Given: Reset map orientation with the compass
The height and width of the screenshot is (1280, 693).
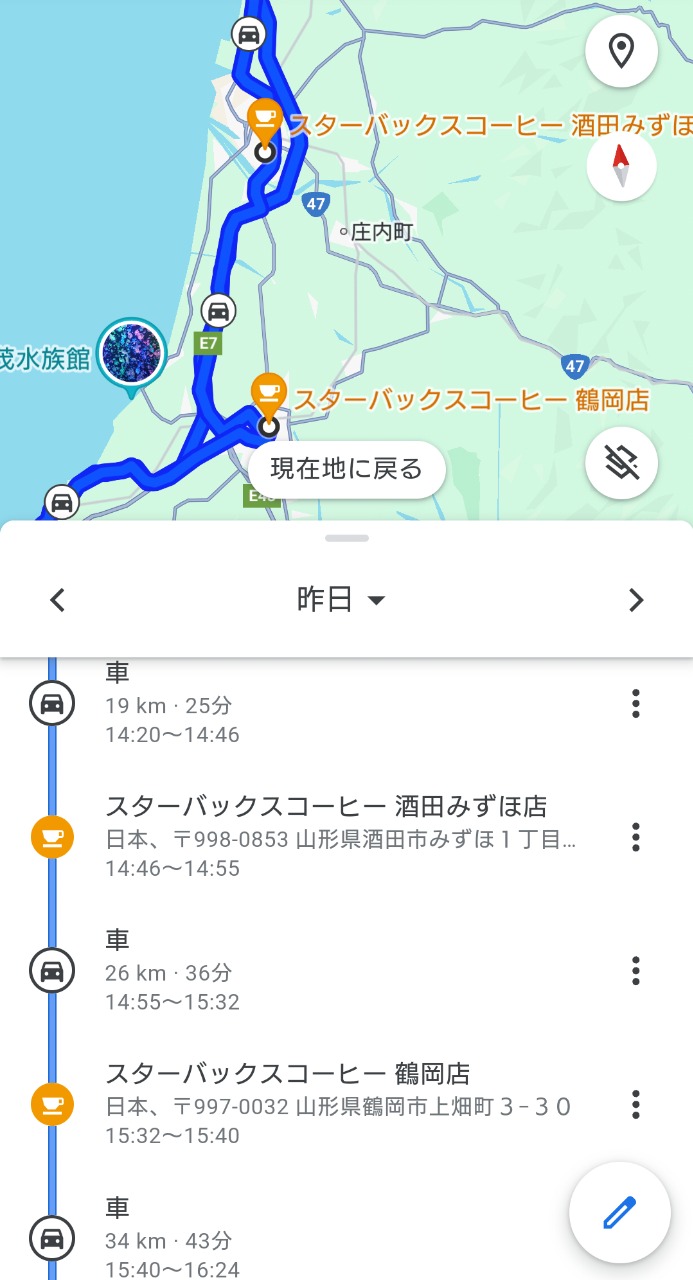Looking at the screenshot, I should pyautogui.click(x=621, y=166).
